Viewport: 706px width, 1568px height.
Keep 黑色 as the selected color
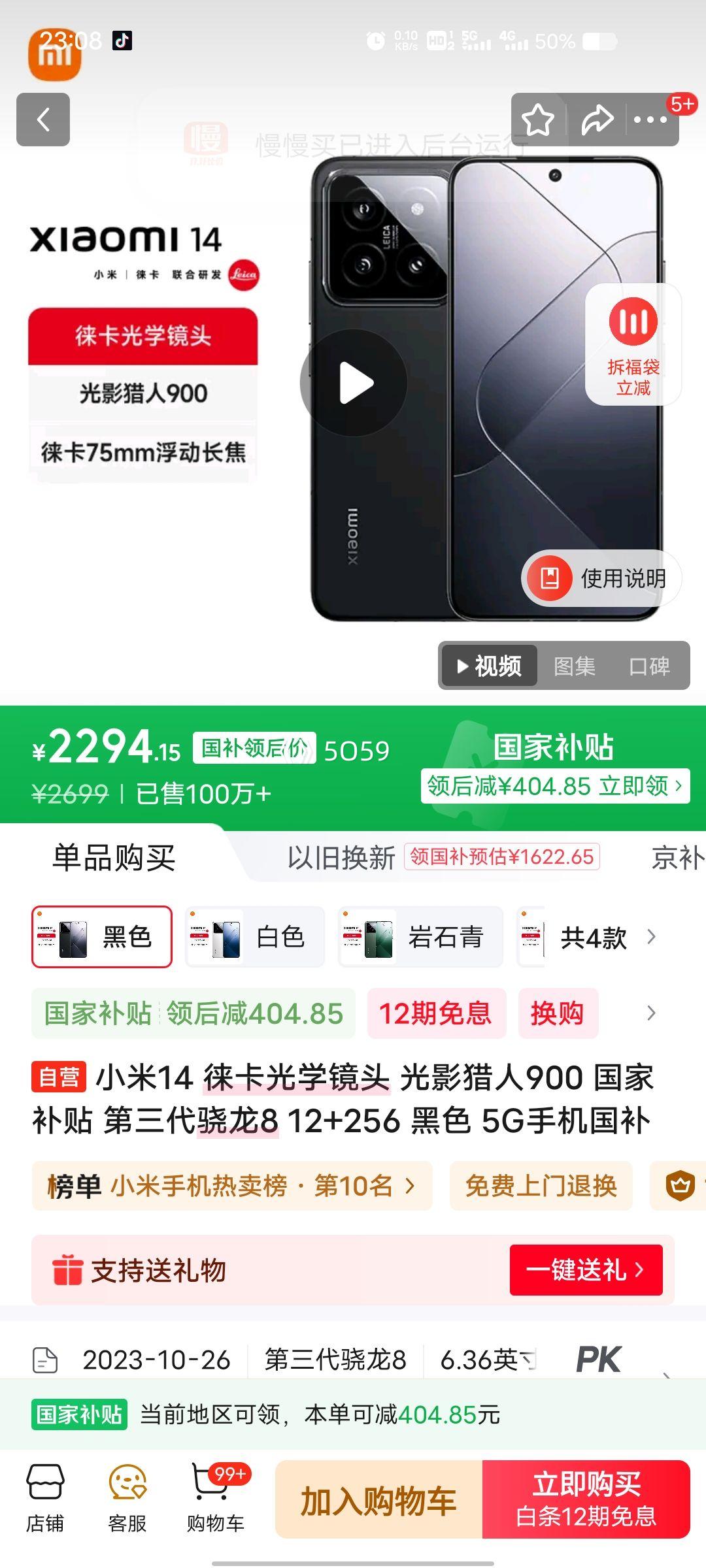pos(102,937)
